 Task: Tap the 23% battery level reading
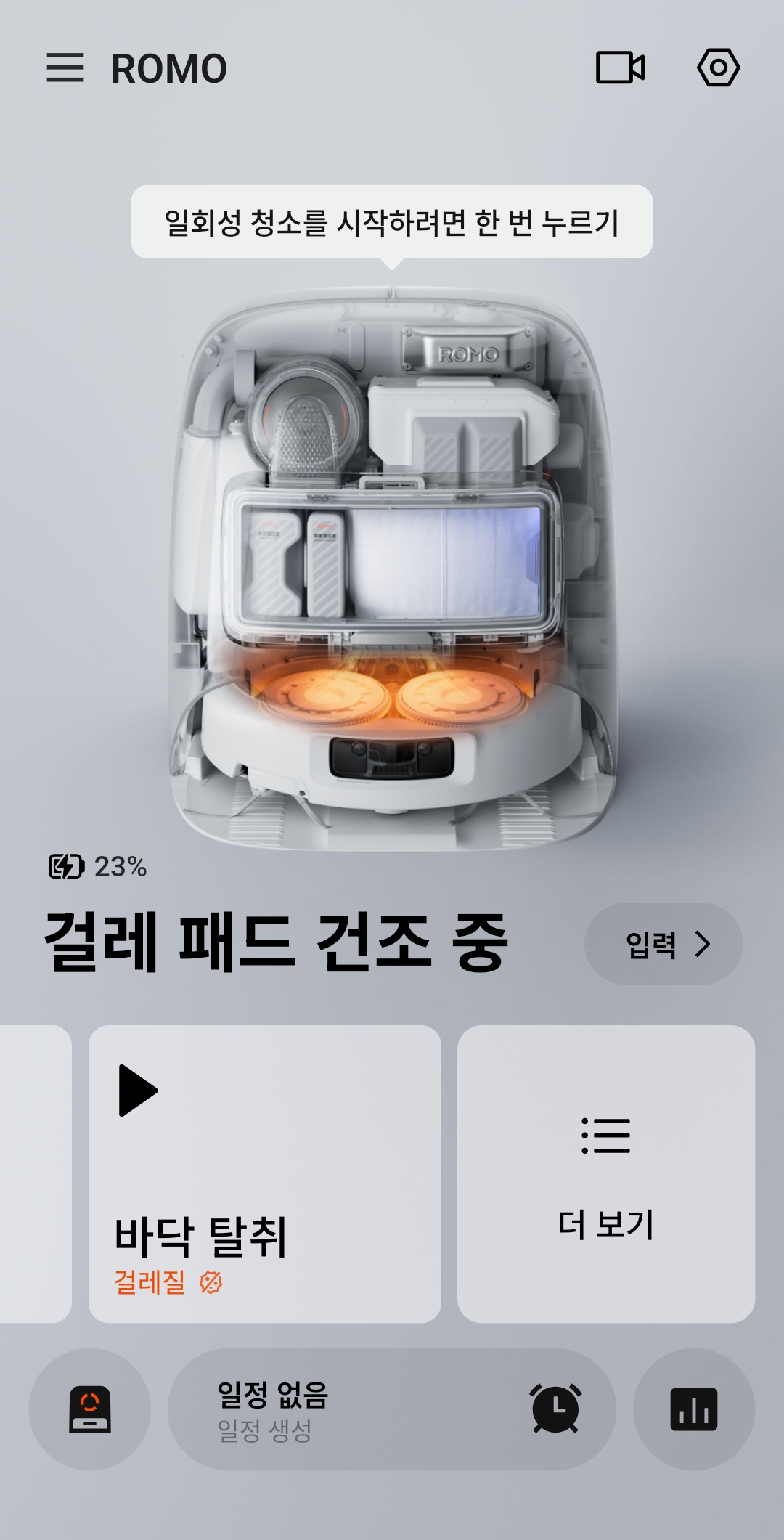[x=121, y=865]
